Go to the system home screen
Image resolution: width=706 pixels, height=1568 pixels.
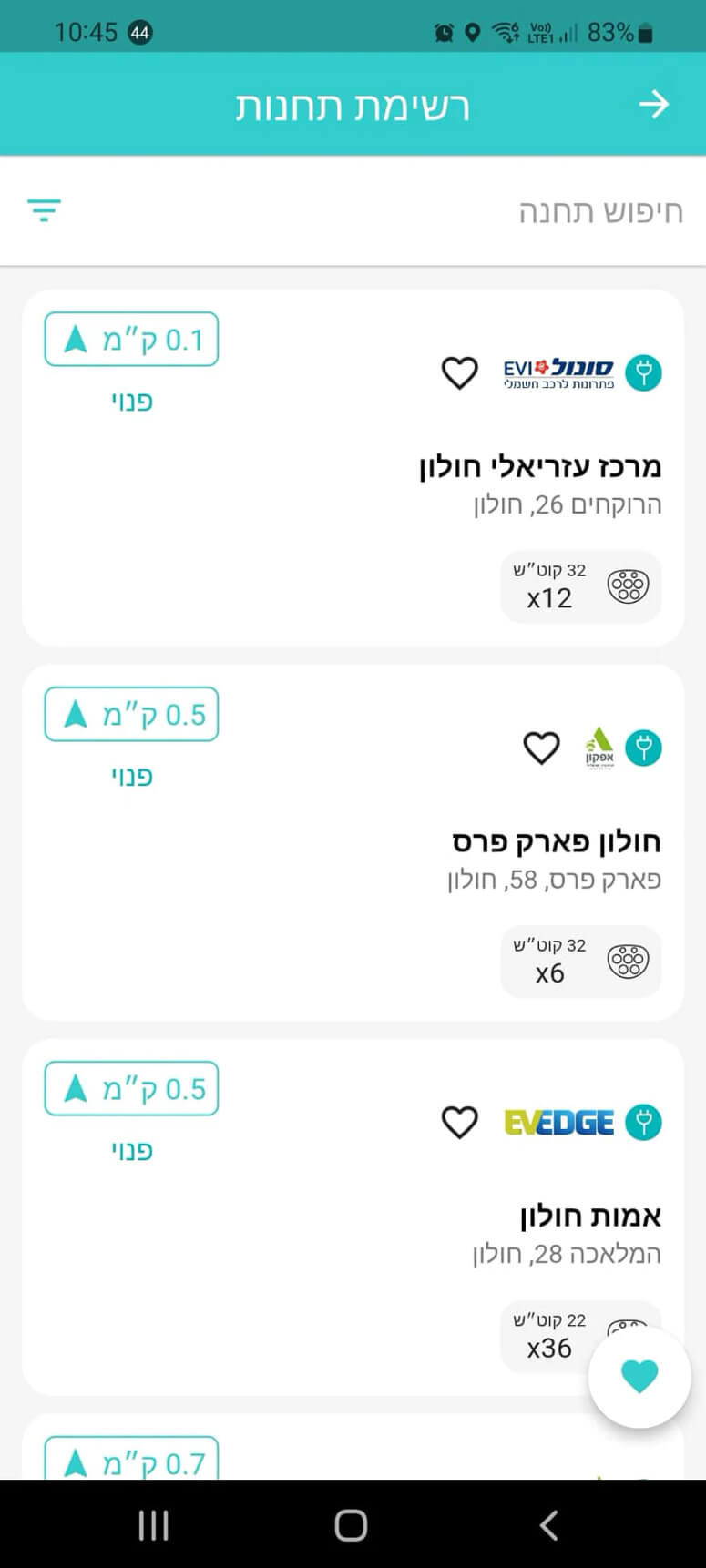click(x=351, y=1525)
